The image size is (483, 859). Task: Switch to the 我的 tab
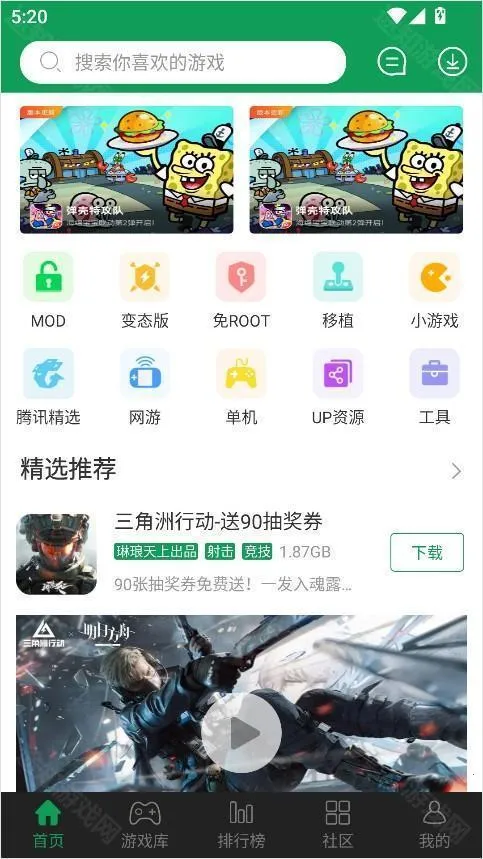pos(434,824)
